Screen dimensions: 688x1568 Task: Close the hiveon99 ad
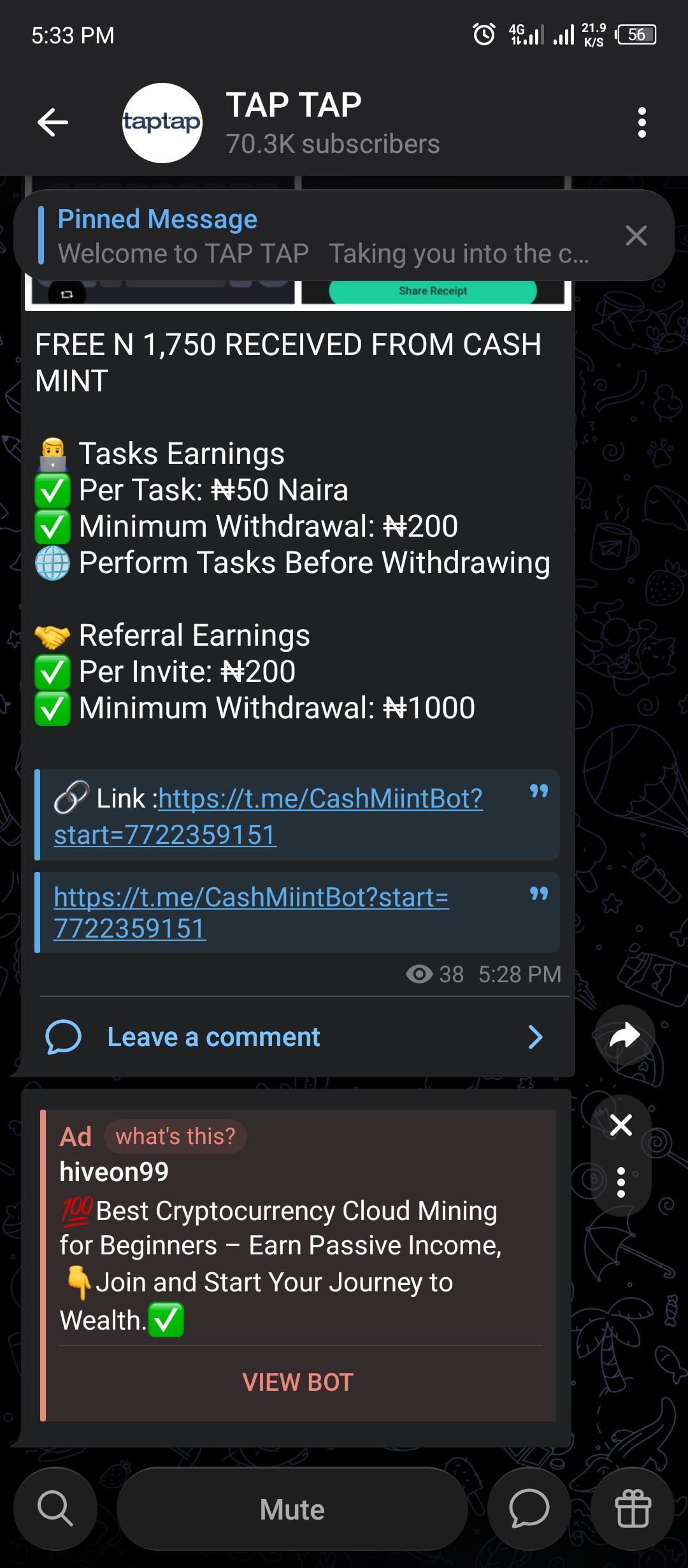[x=621, y=1125]
